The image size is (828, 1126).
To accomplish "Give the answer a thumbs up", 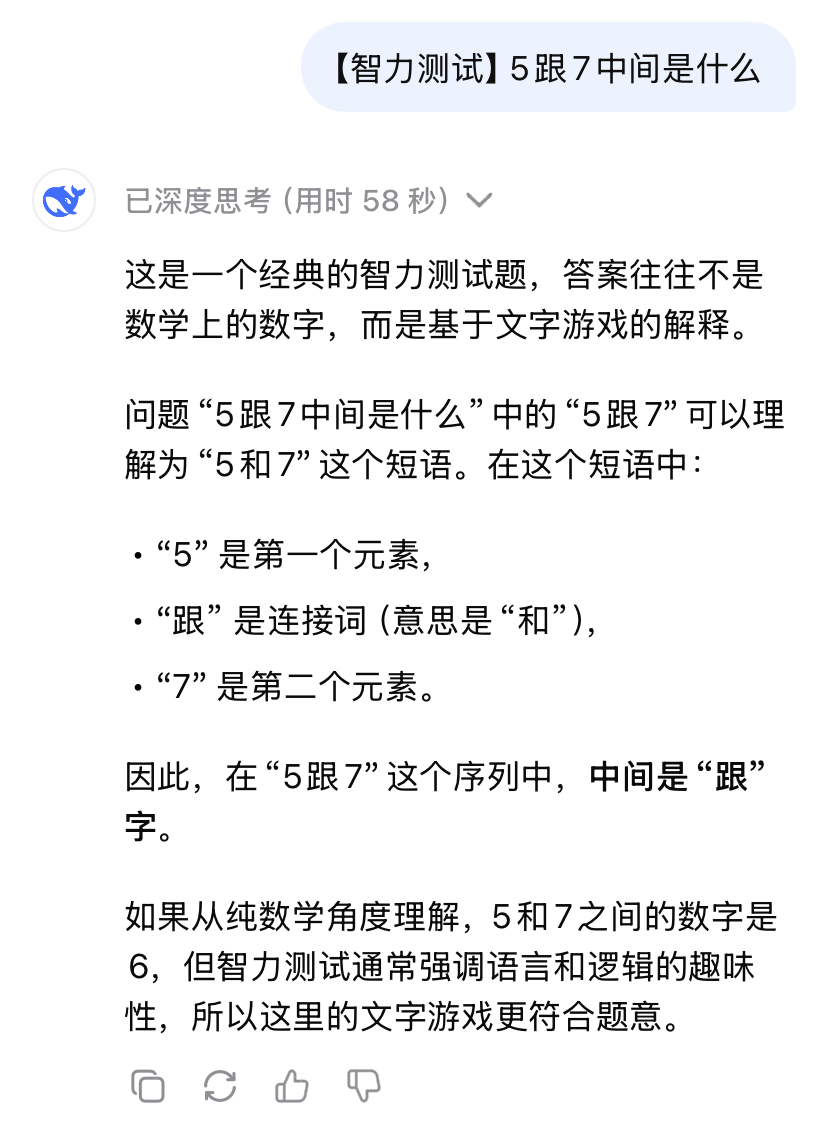I will tap(292, 1086).
